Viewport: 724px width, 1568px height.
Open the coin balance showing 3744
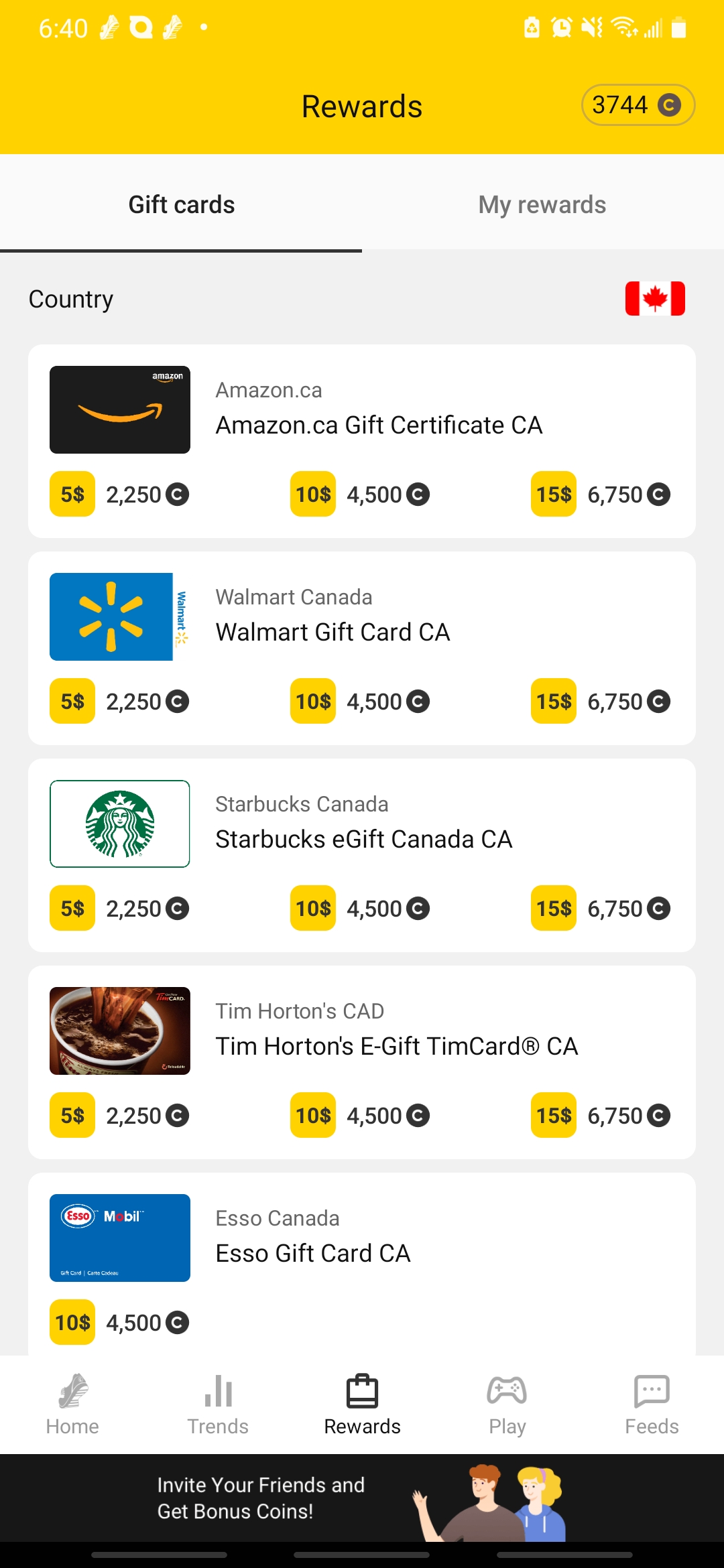[x=638, y=105]
